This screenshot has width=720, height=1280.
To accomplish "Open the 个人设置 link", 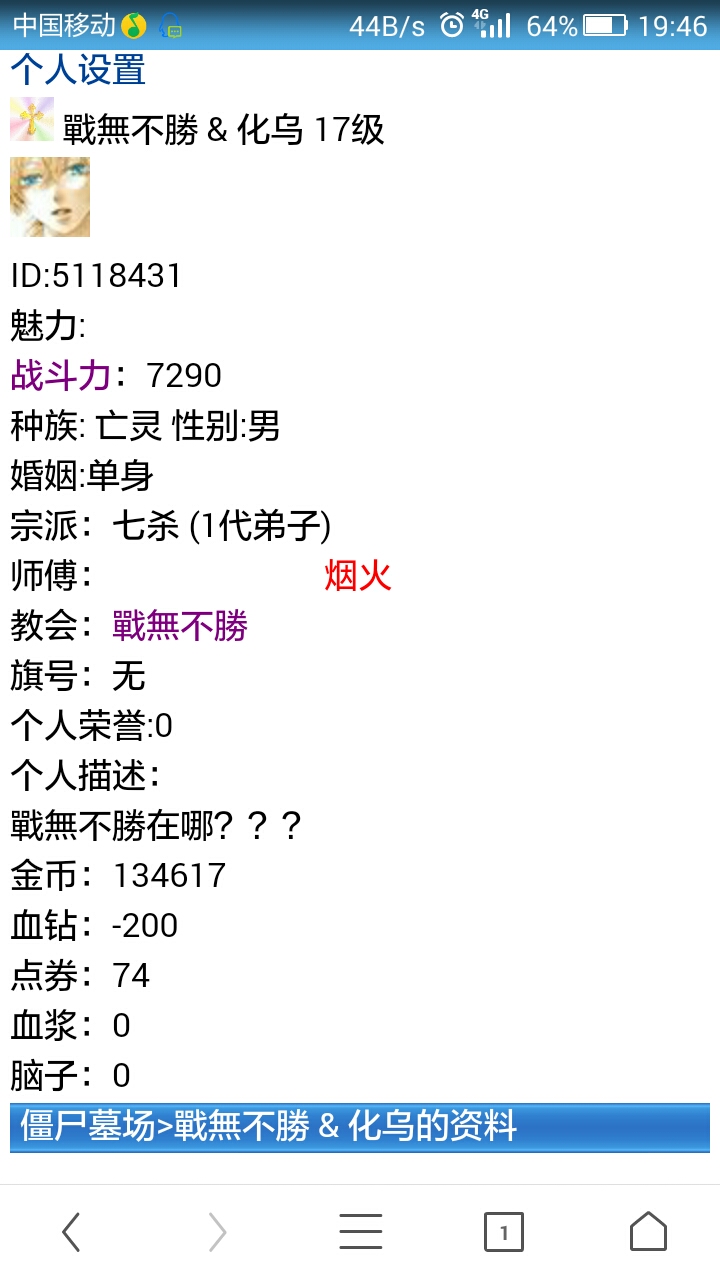I will [x=78, y=71].
